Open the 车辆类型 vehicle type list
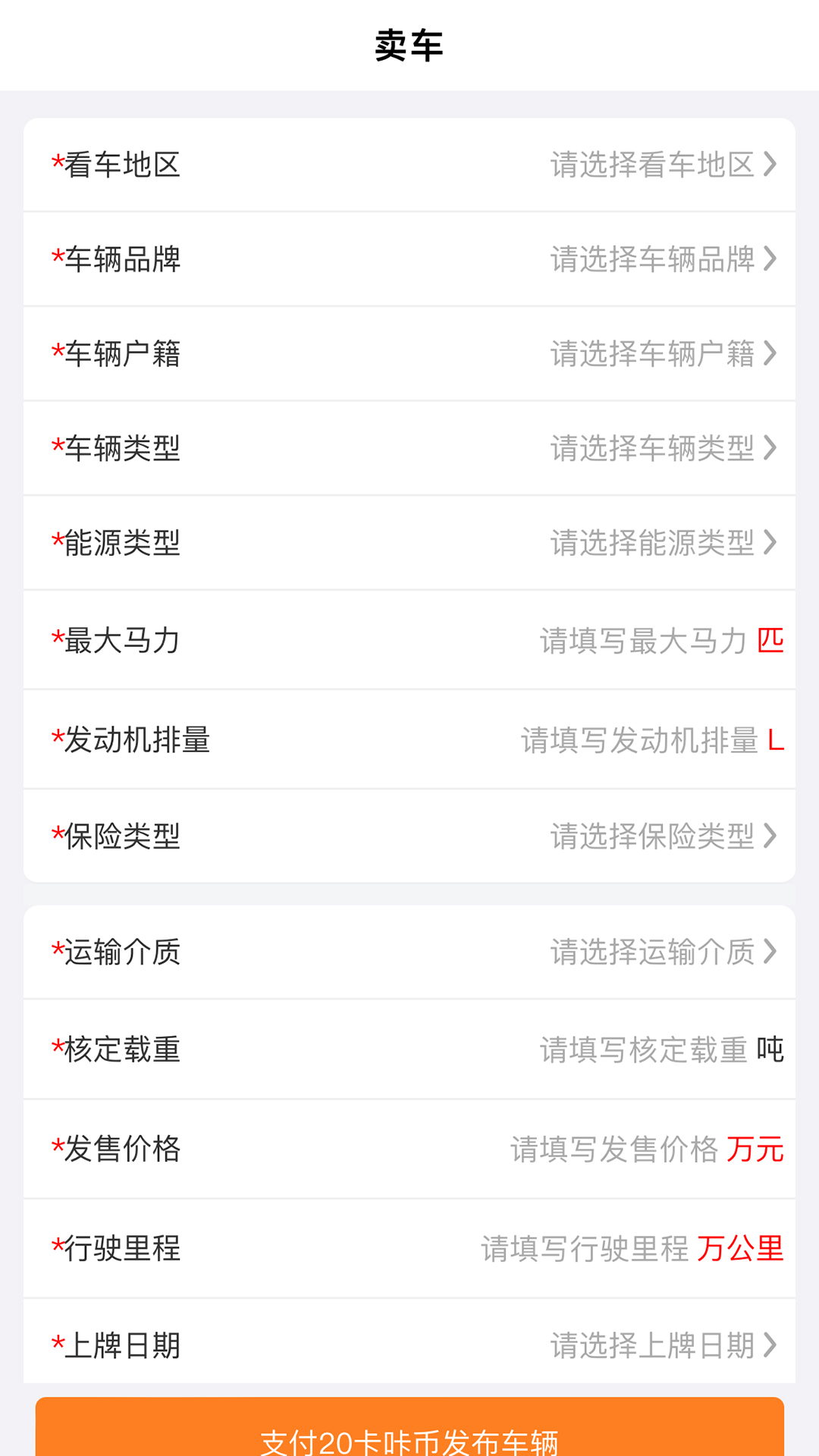This screenshot has width=819, height=1456. coord(409,448)
